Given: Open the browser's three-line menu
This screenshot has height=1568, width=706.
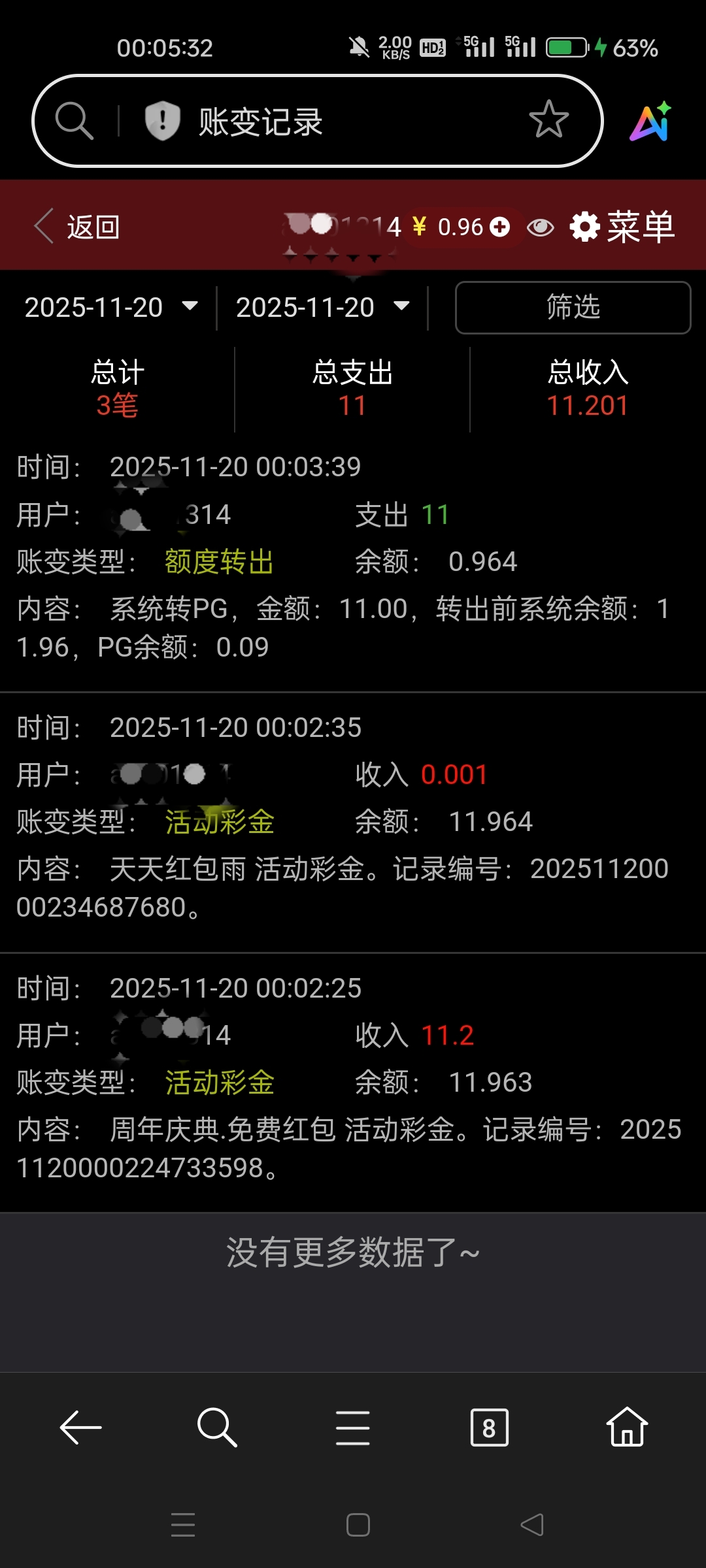Looking at the screenshot, I should [353, 1428].
